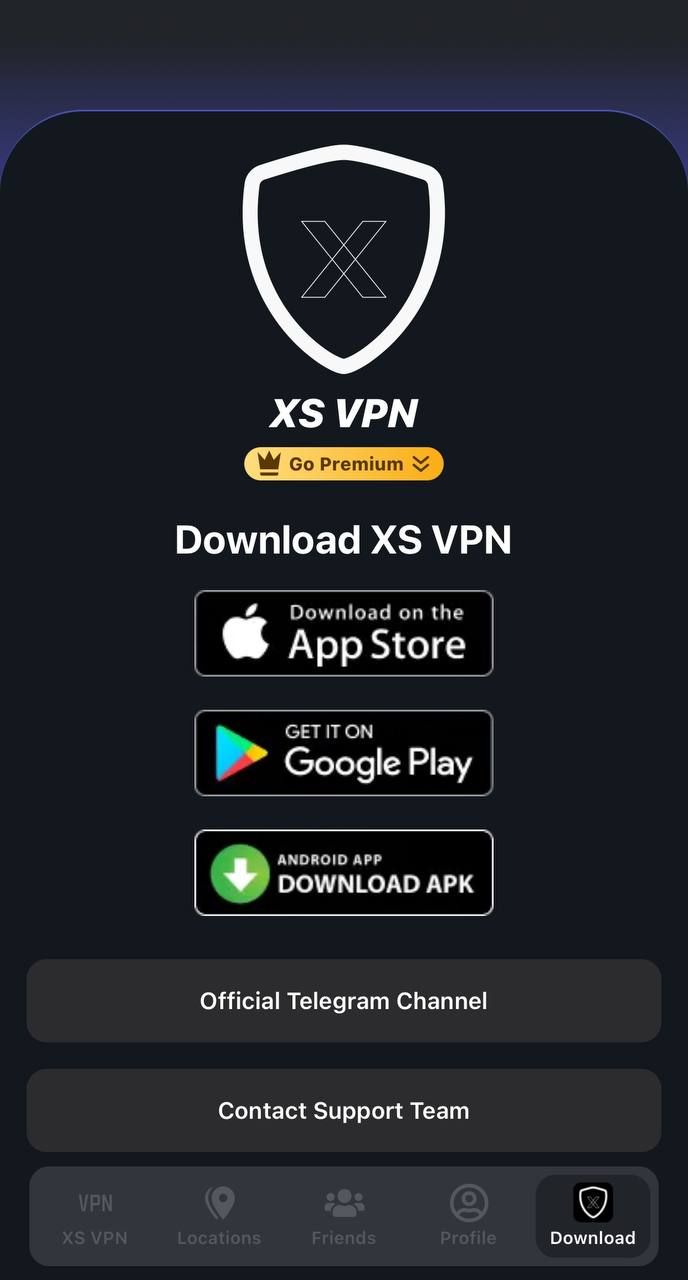Open the Profile tab

coord(468,1218)
